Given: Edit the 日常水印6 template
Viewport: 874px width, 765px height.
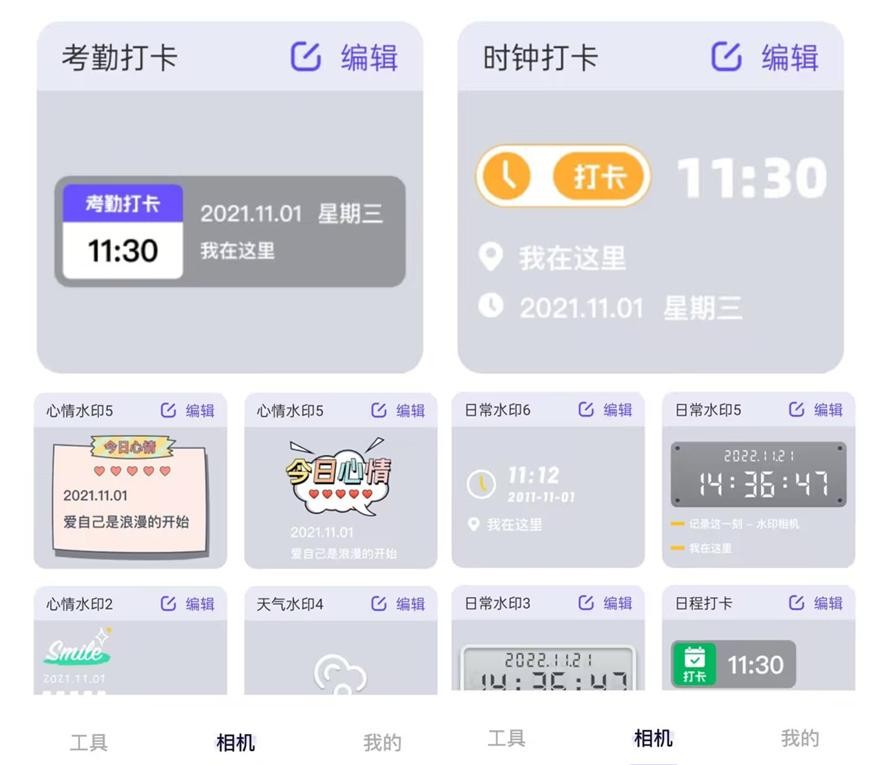Looking at the screenshot, I should [605, 410].
